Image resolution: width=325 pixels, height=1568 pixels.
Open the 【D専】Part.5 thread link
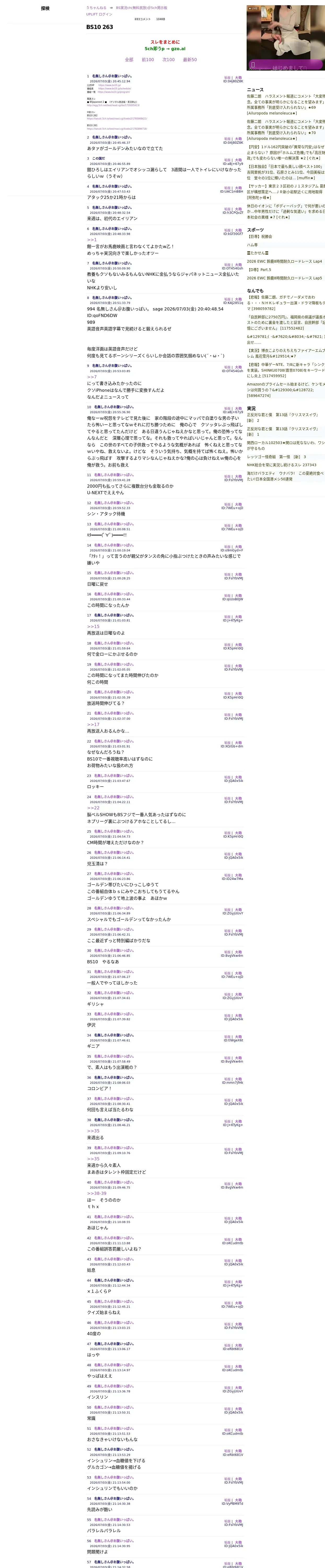click(x=259, y=270)
